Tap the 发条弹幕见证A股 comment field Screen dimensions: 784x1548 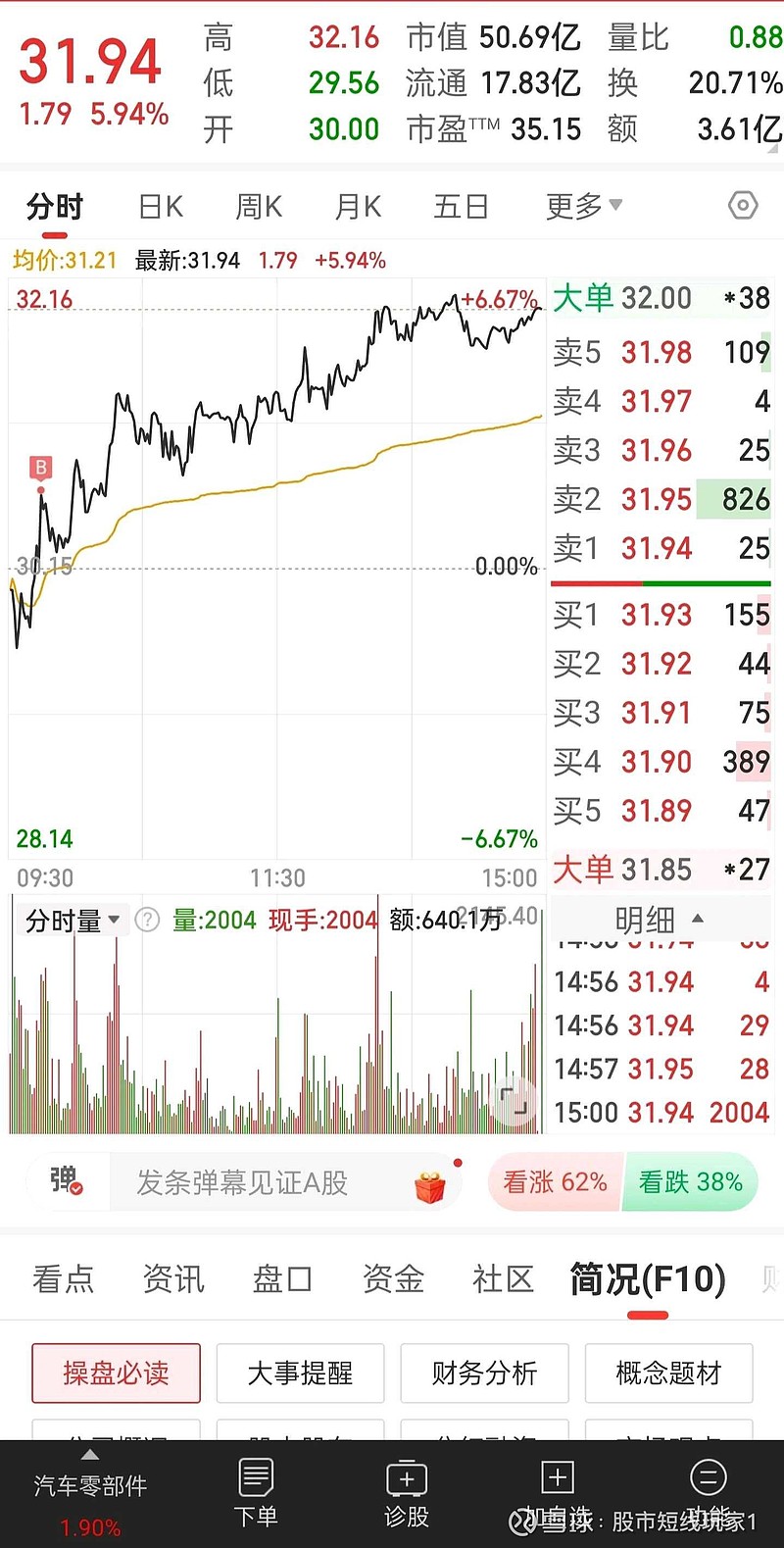242,1183
